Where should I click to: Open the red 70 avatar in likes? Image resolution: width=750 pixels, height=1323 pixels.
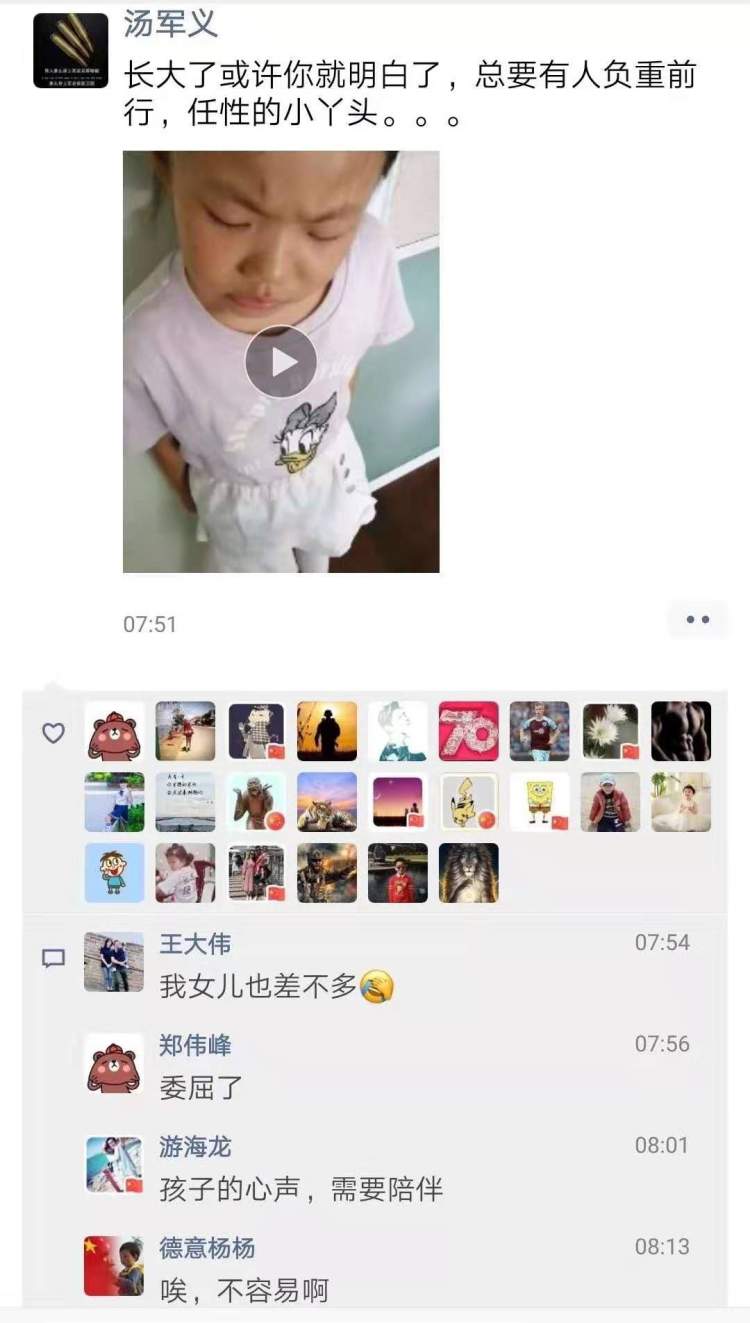468,731
